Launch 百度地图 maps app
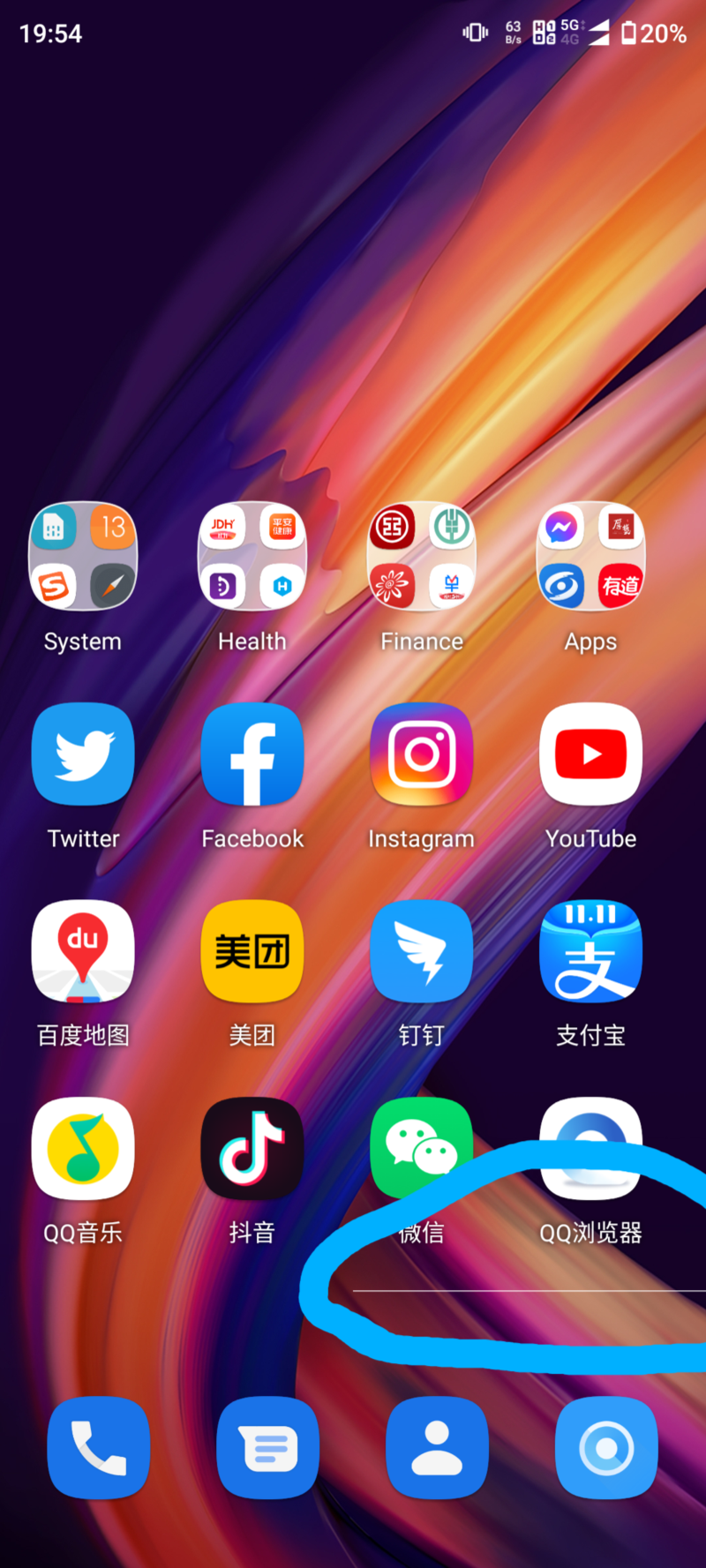The width and height of the screenshot is (706, 1568). pos(83,952)
